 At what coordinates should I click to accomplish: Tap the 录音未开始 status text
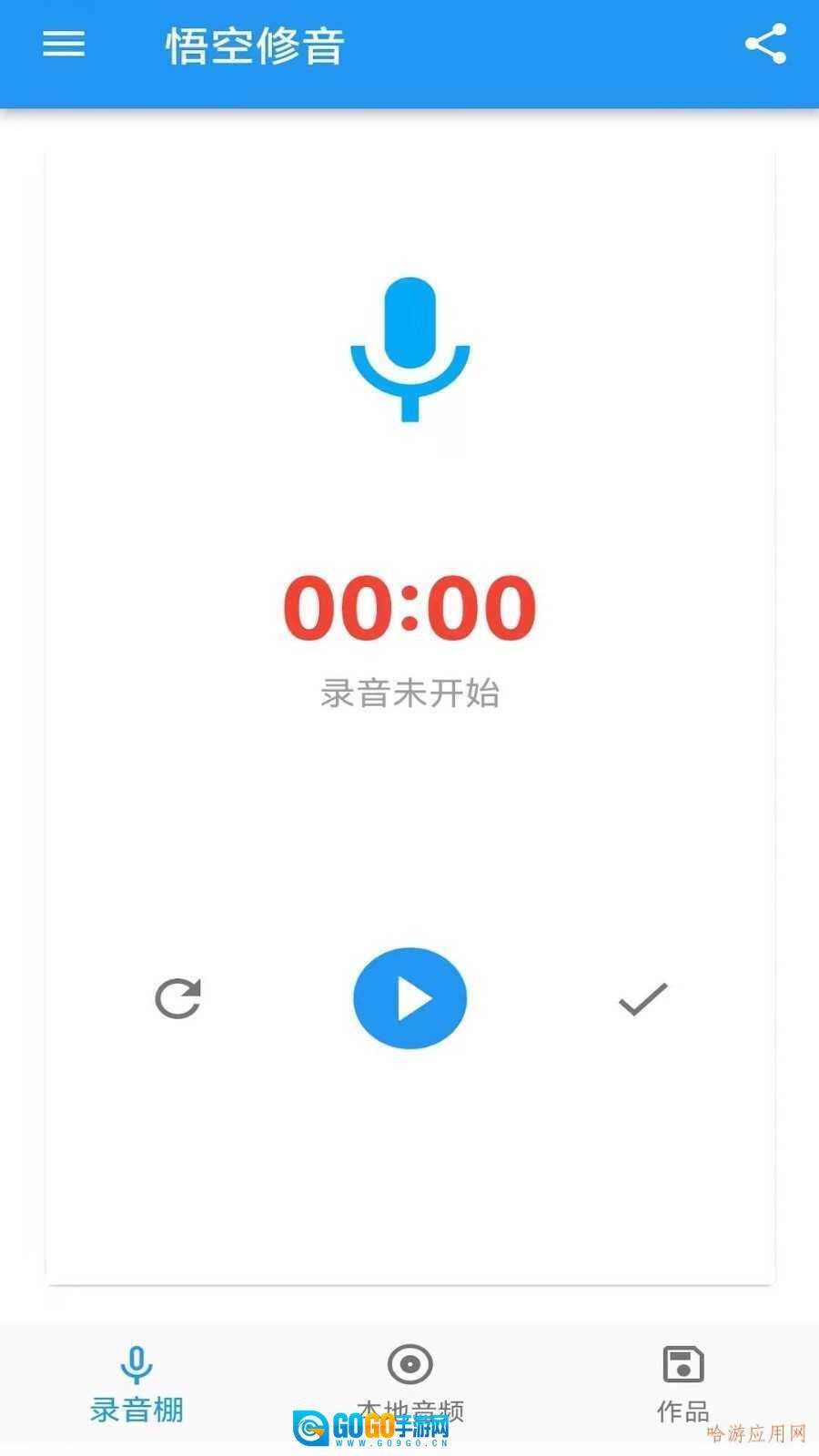tap(409, 694)
